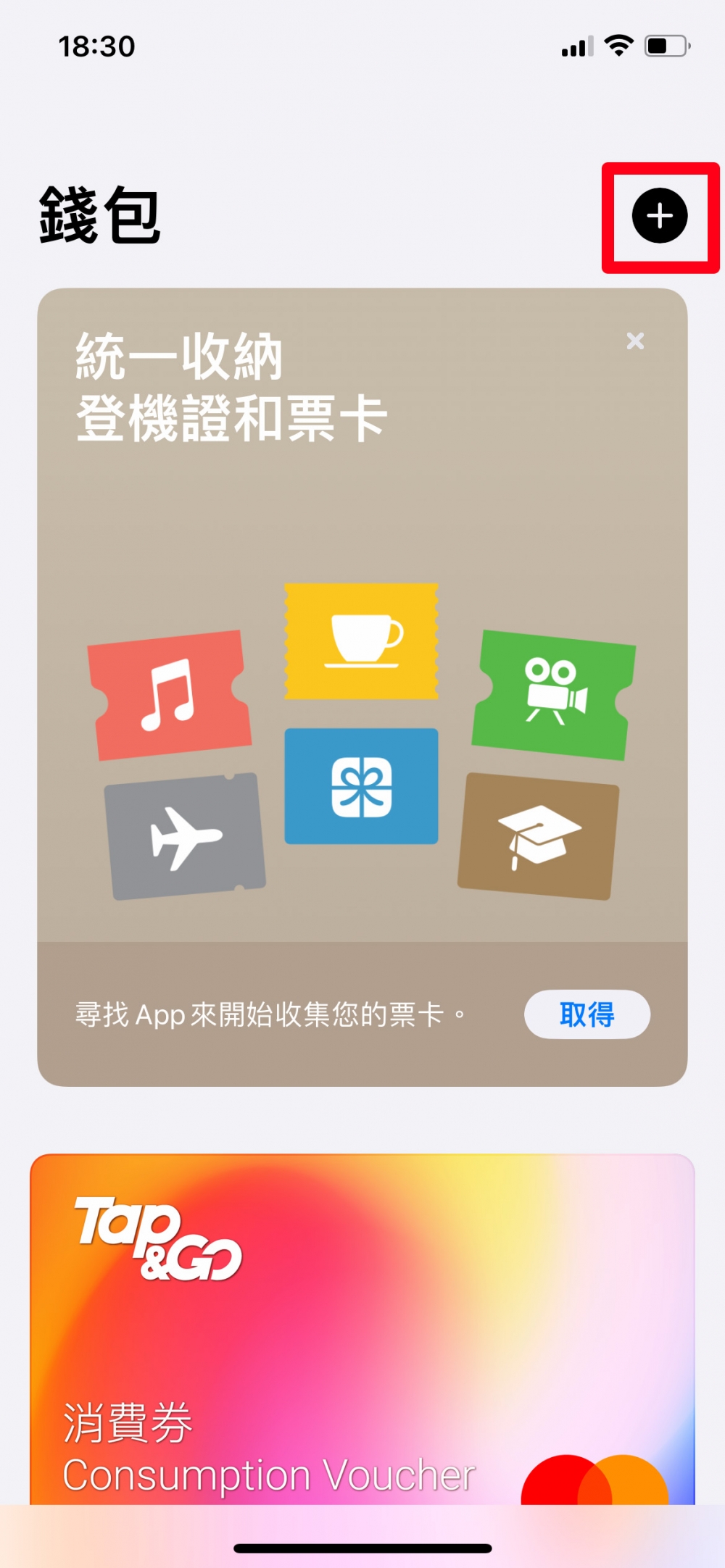Tap the plus button to add a card
Viewport: 725px width, 1568px height.
click(660, 216)
